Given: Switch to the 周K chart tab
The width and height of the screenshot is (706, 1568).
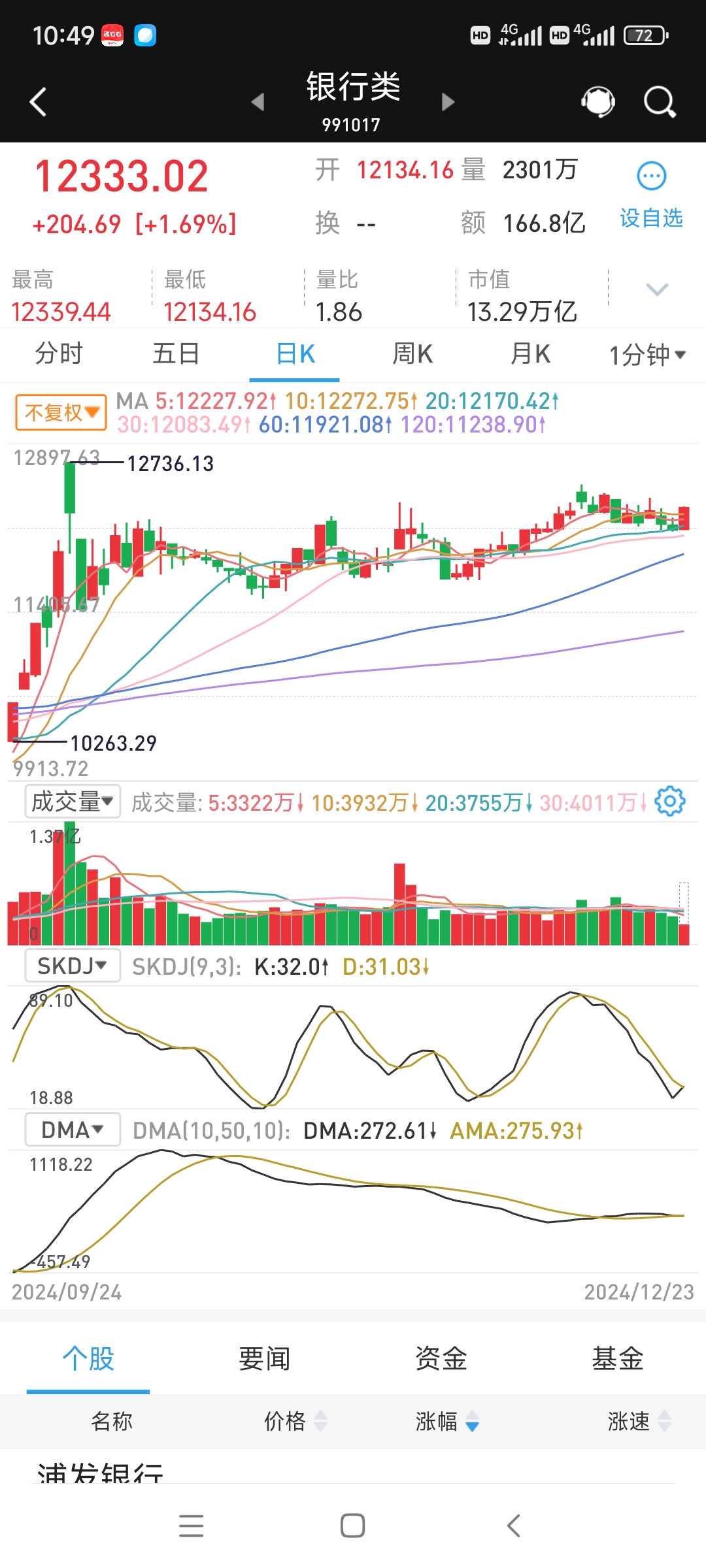Looking at the screenshot, I should tap(411, 353).
